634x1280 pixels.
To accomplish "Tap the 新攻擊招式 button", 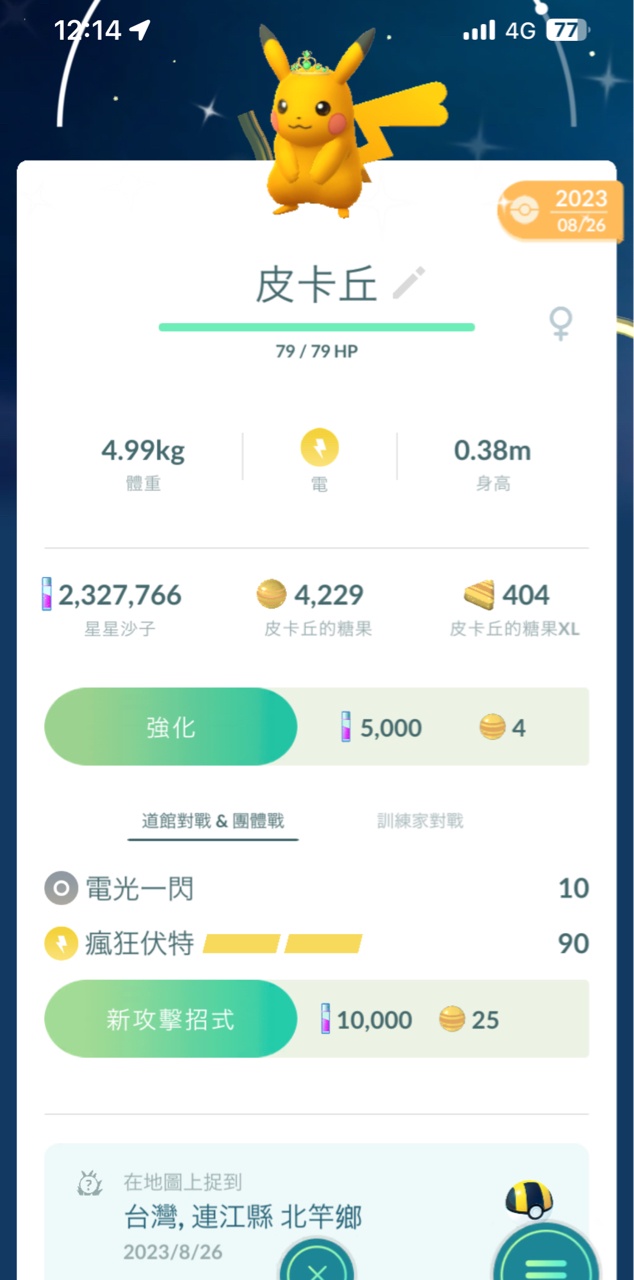I will click(x=171, y=1019).
